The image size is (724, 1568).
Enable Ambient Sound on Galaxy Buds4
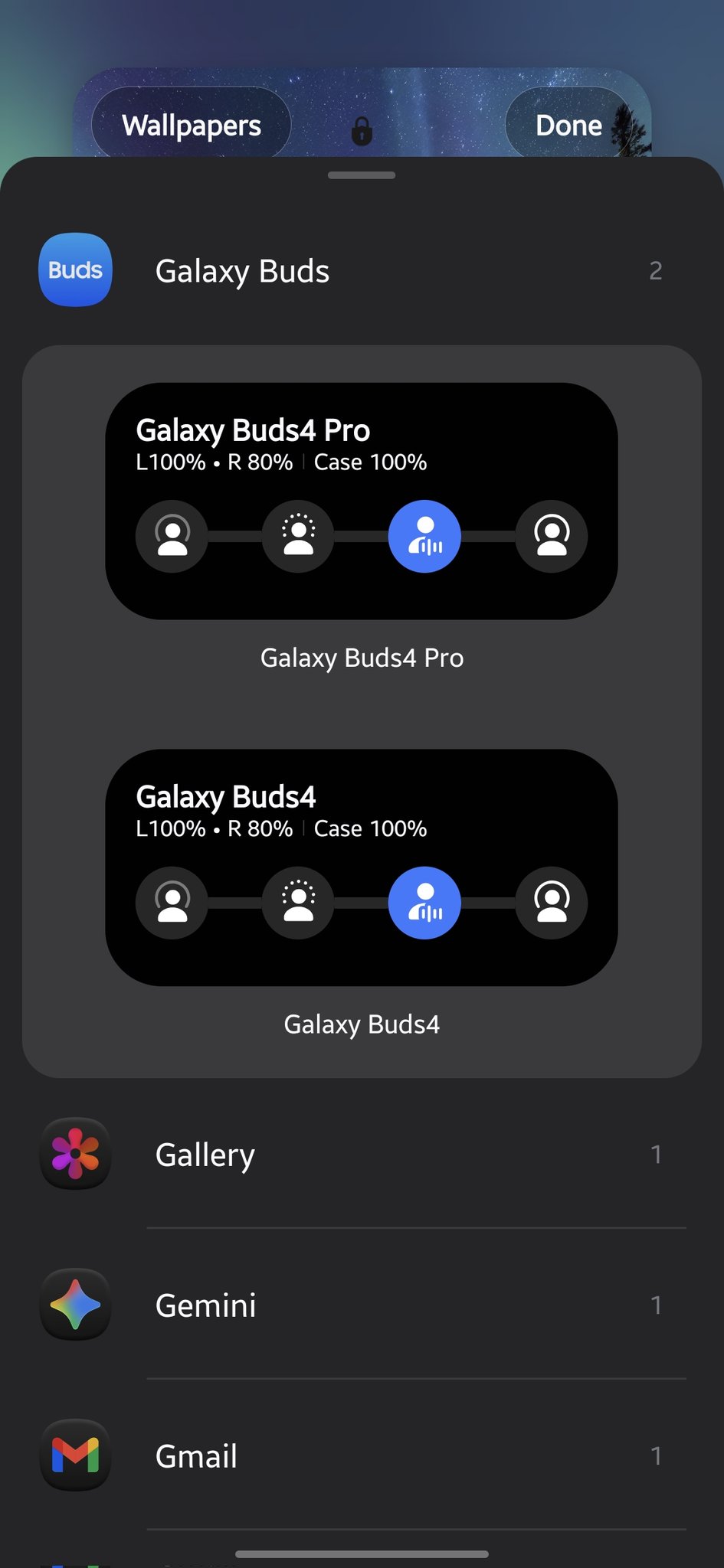(x=299, y=903)
